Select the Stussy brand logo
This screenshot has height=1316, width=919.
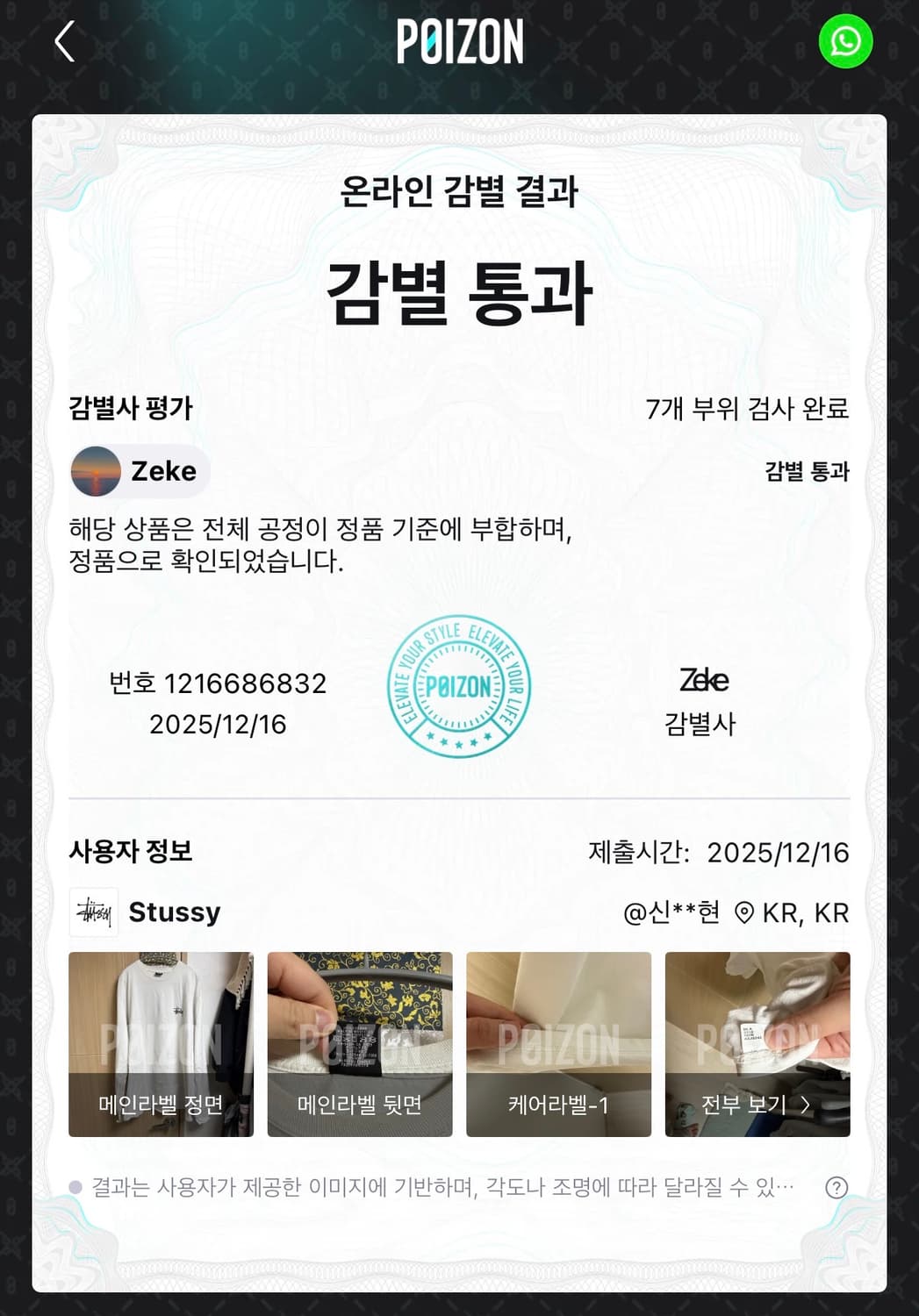click(93, 912)
